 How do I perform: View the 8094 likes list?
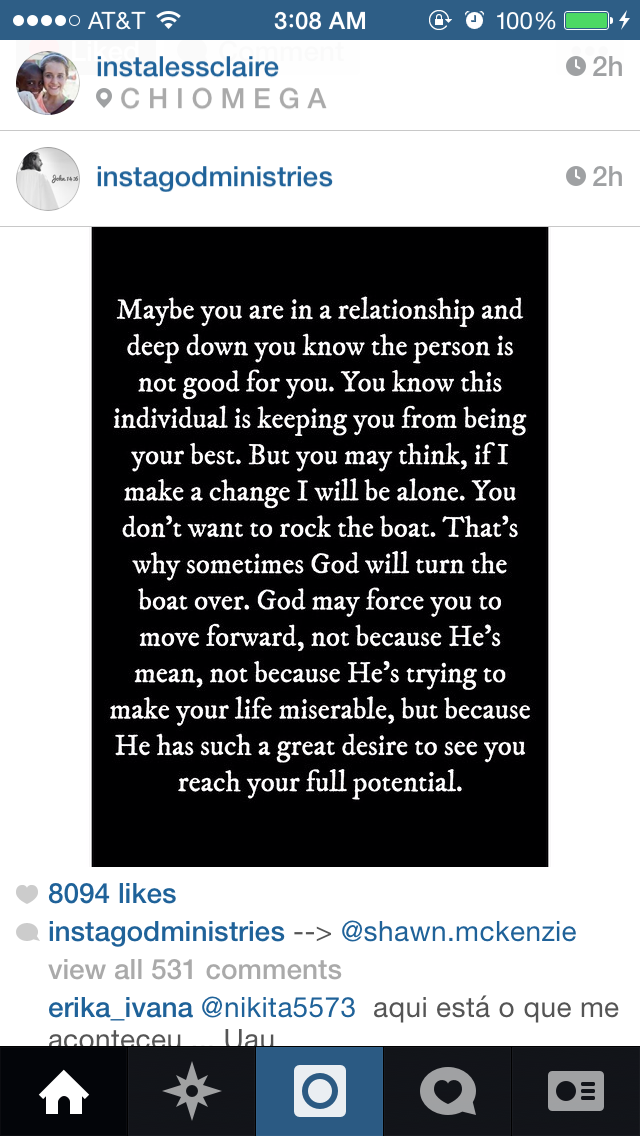pos(112,894)
